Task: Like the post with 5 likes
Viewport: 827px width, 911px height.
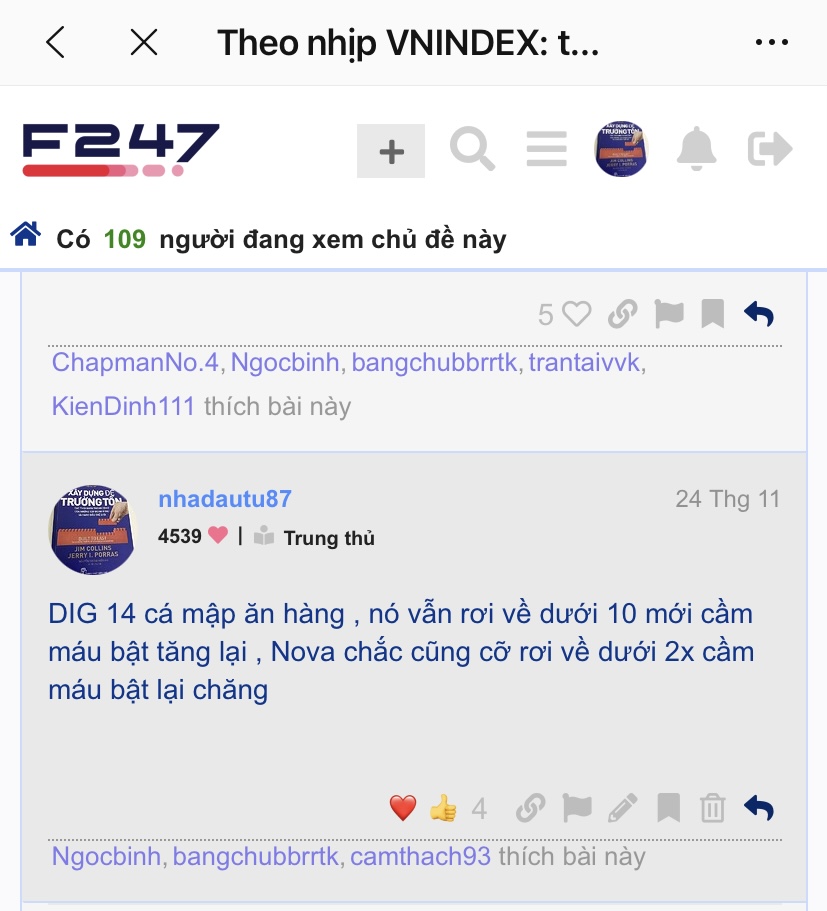Action: click(576, 315)
